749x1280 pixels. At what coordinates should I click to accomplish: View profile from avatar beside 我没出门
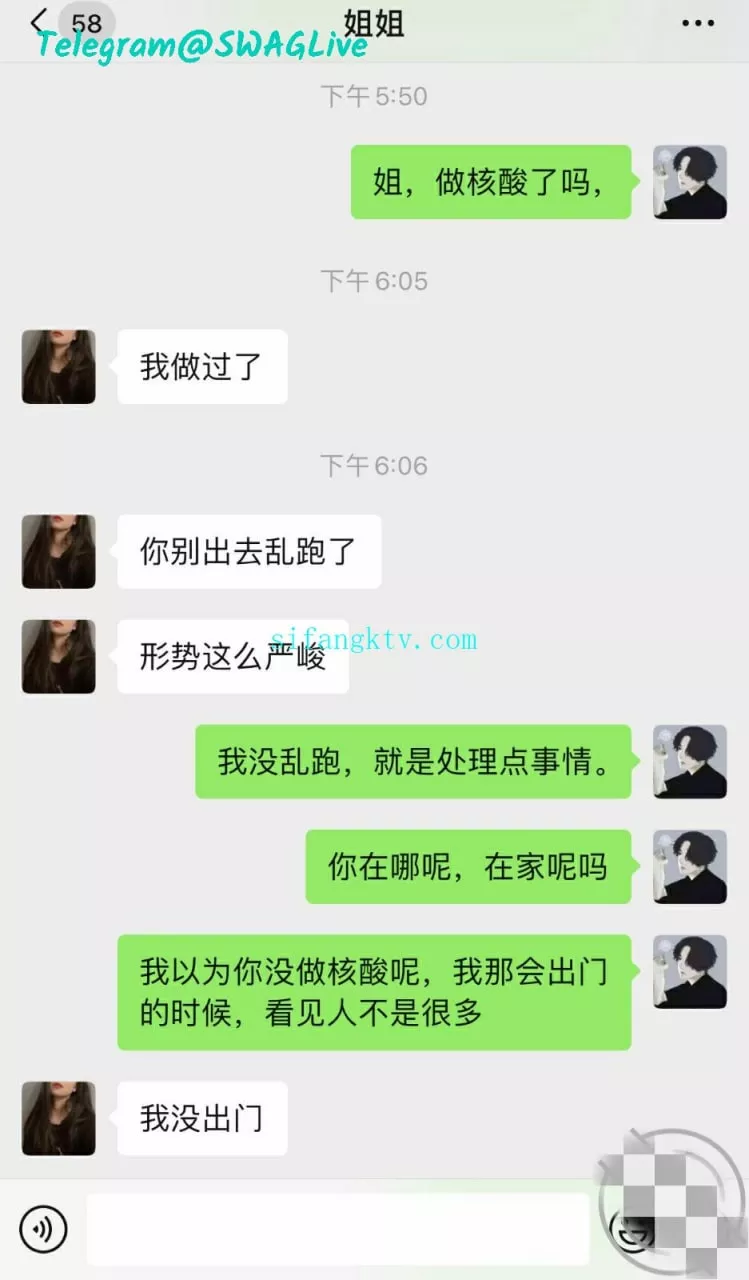[59, 1118]
